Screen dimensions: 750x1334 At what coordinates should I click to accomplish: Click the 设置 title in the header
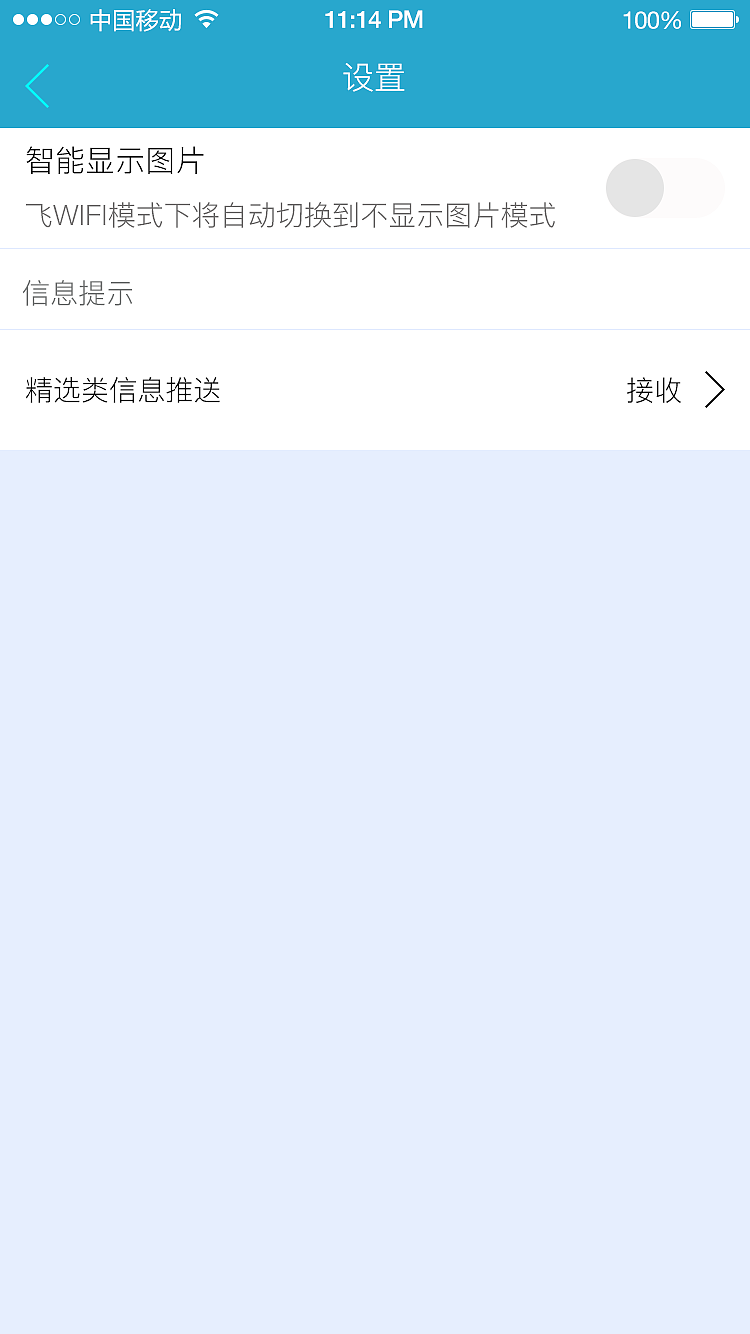point(375,79)
